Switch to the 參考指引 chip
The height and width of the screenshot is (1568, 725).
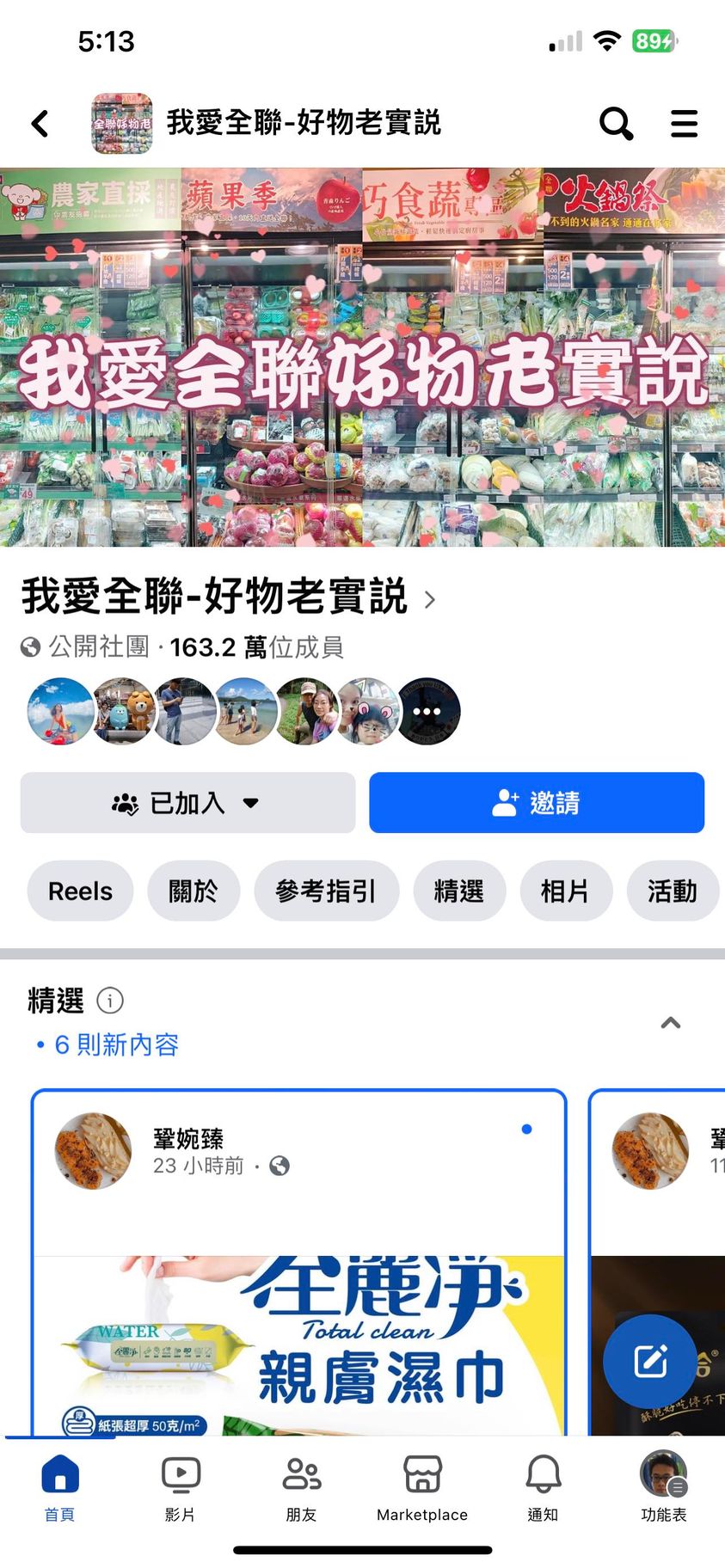coord(326,891)
